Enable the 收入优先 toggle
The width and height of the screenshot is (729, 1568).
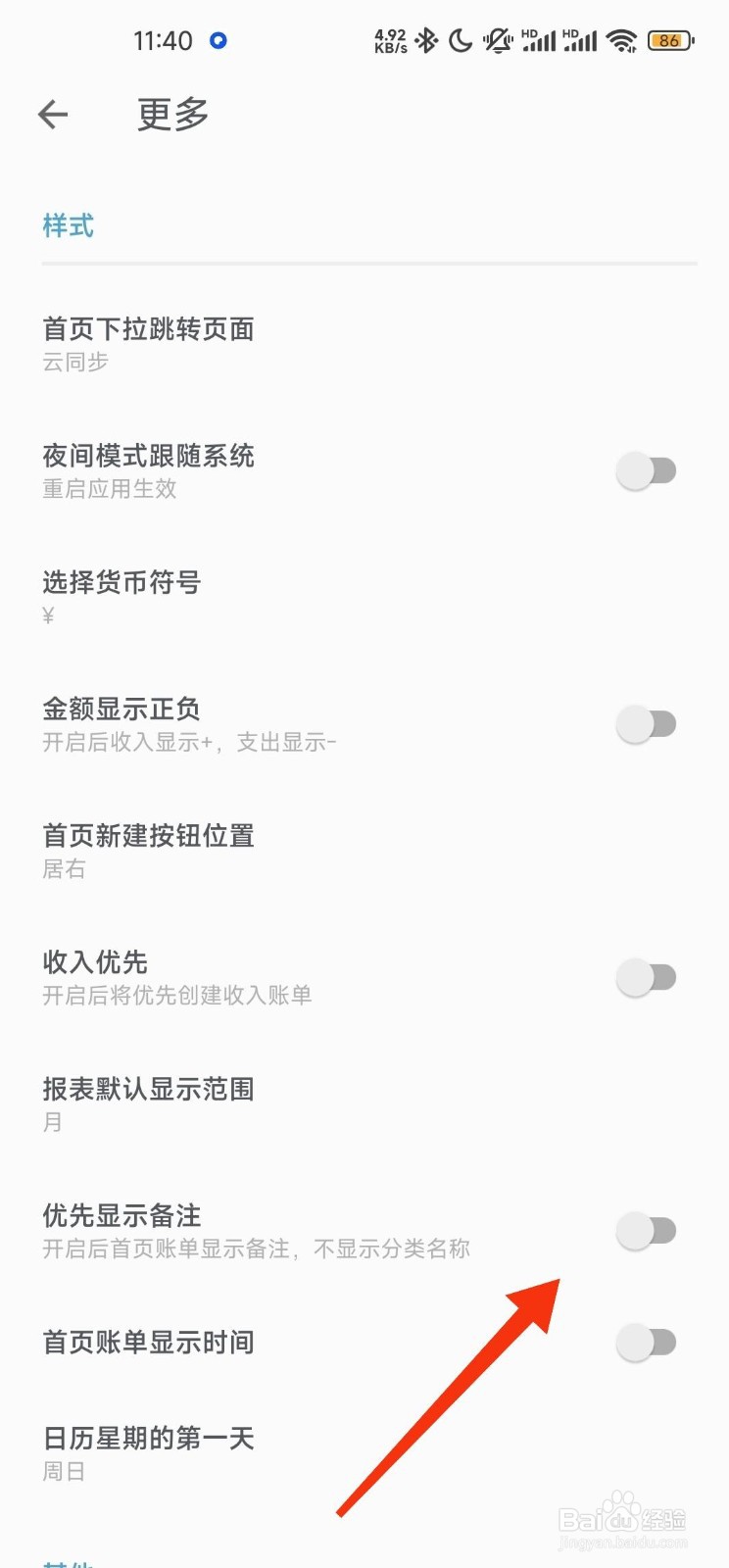point(647,976)
